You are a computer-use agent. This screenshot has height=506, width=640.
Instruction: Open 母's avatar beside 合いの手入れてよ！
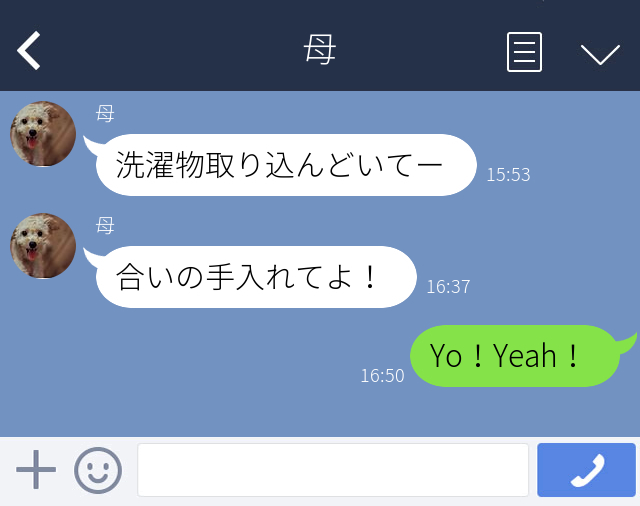tap(43, 246)
